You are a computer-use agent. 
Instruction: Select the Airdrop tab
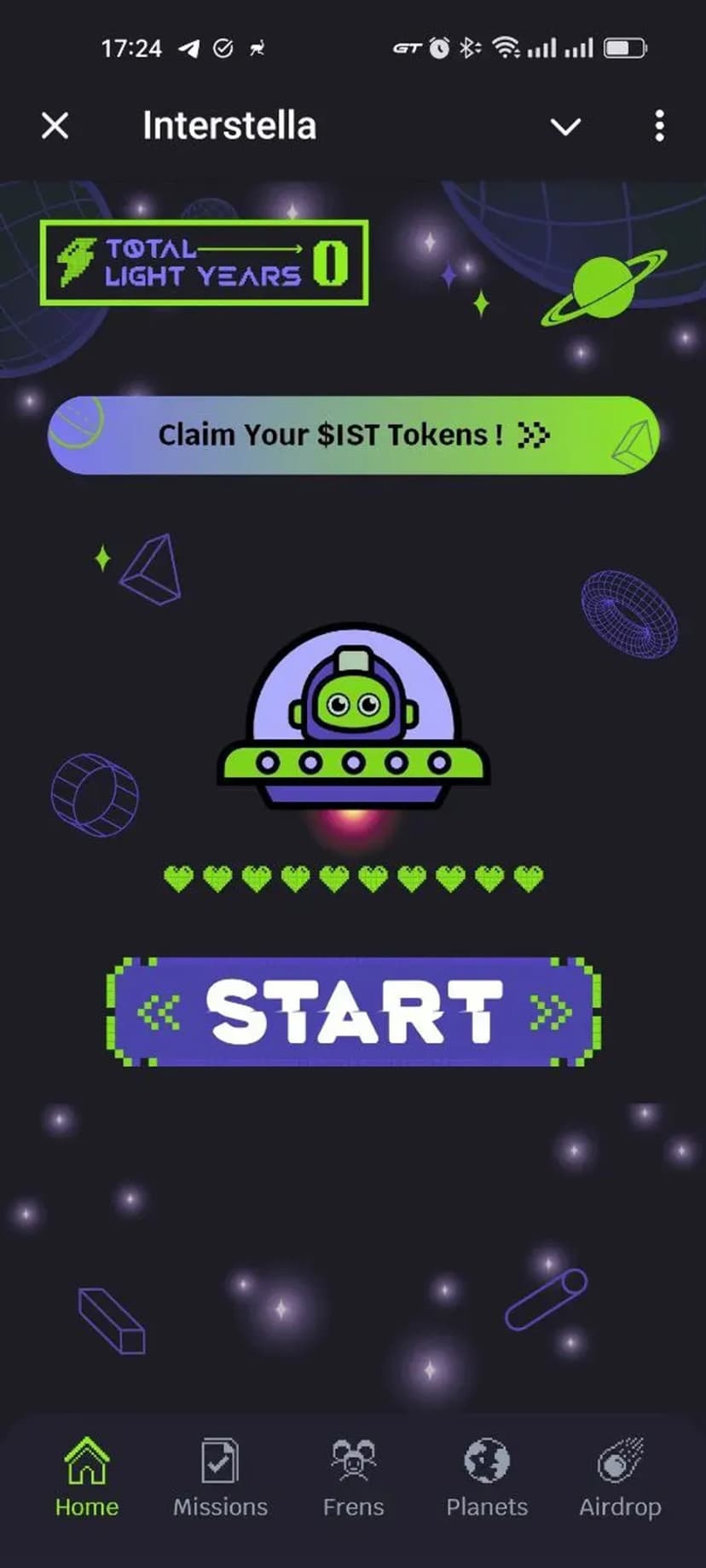[620, 1477]
